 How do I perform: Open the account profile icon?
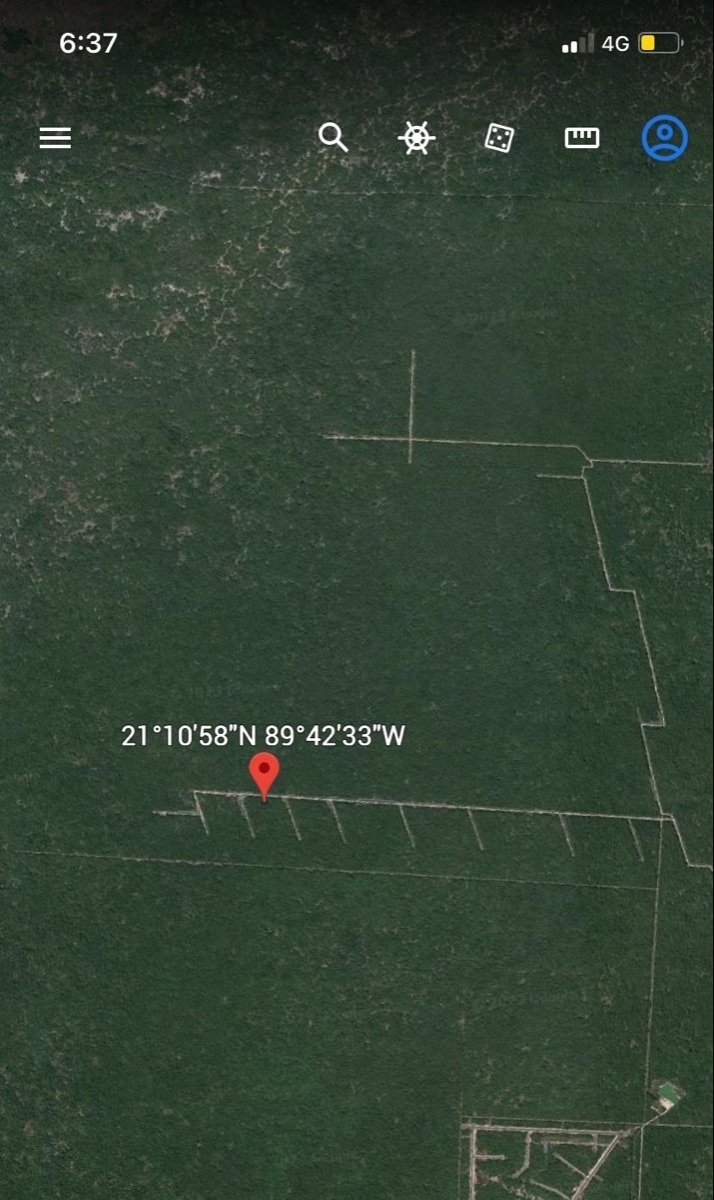(665, 138)
